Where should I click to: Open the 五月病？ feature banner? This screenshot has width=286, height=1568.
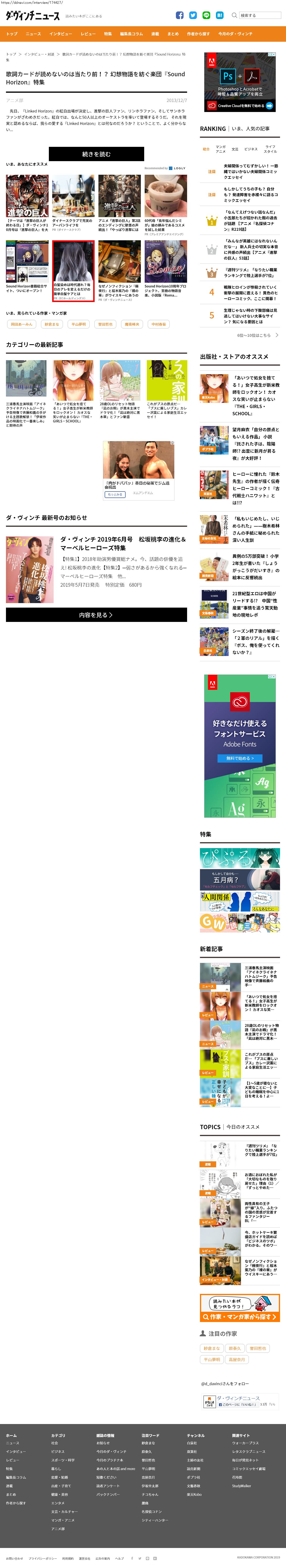240,880
